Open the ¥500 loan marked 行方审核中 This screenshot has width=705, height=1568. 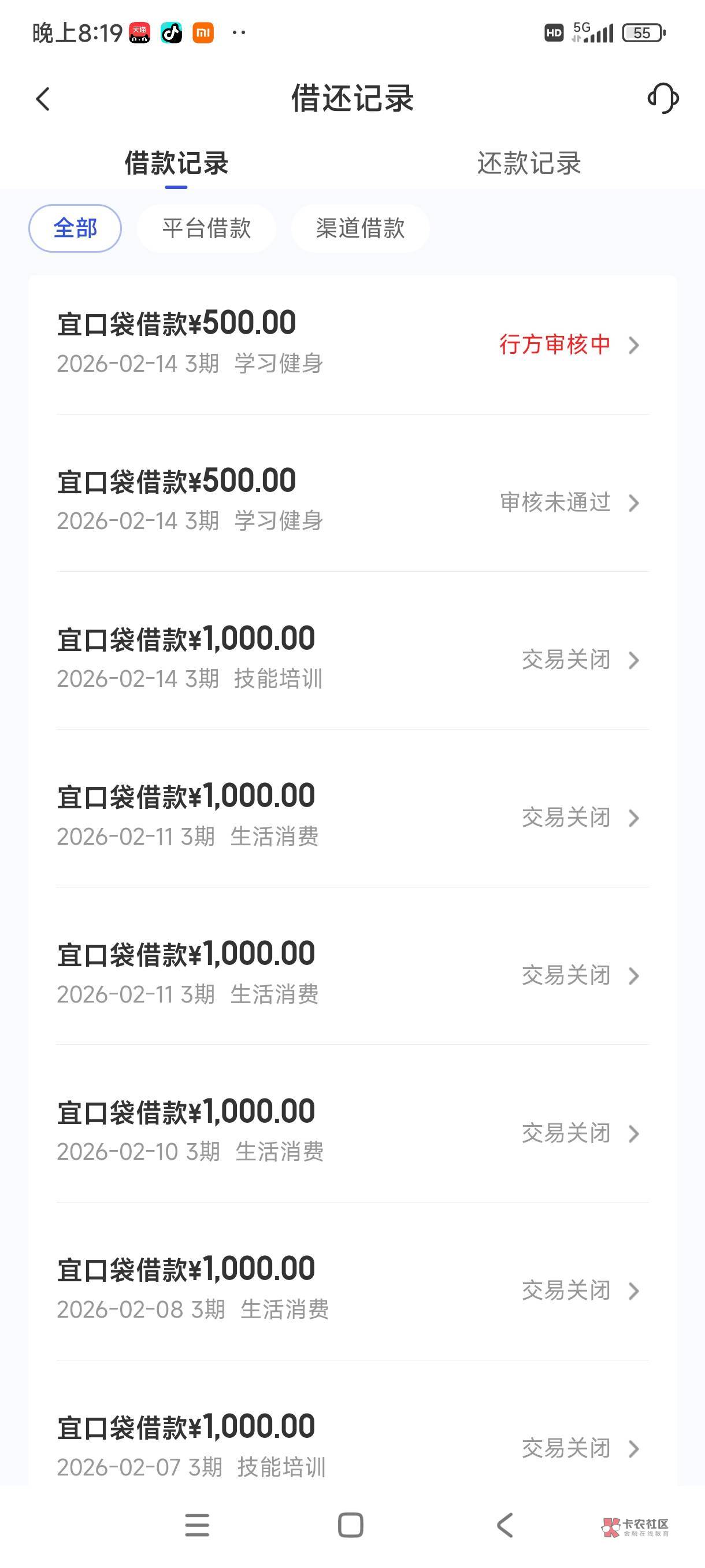coord(352,344)
